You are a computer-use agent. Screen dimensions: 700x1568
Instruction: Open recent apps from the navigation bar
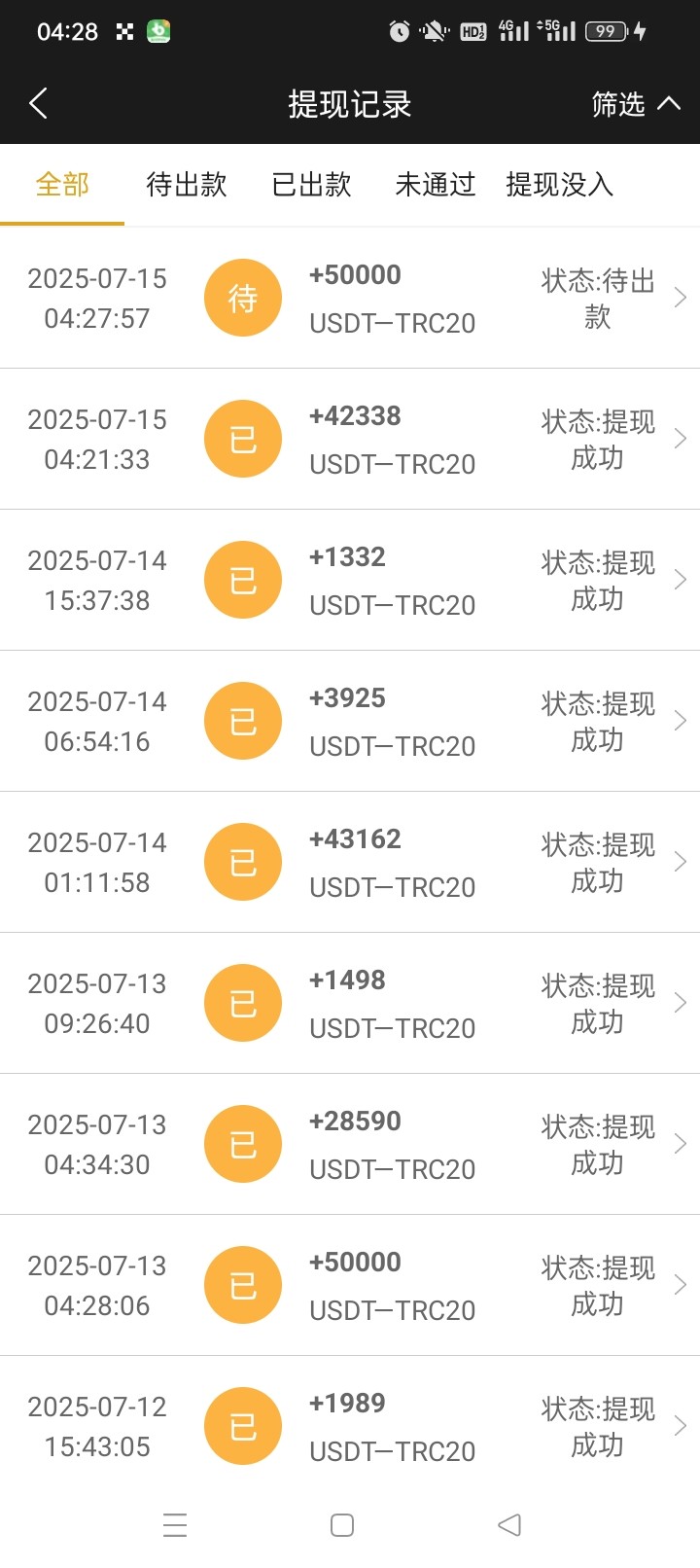click(x=175, y=1525)
